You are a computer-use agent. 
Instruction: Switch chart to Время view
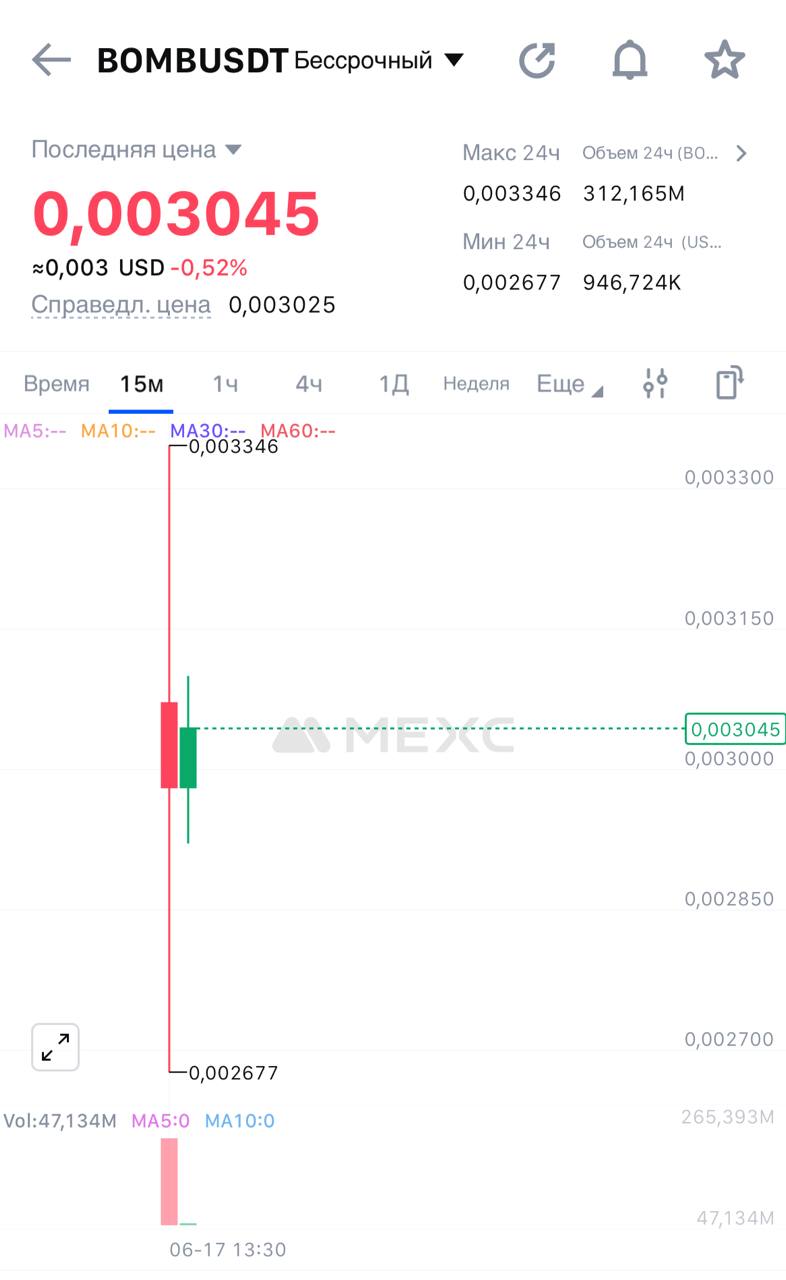(x=56, y=384)
